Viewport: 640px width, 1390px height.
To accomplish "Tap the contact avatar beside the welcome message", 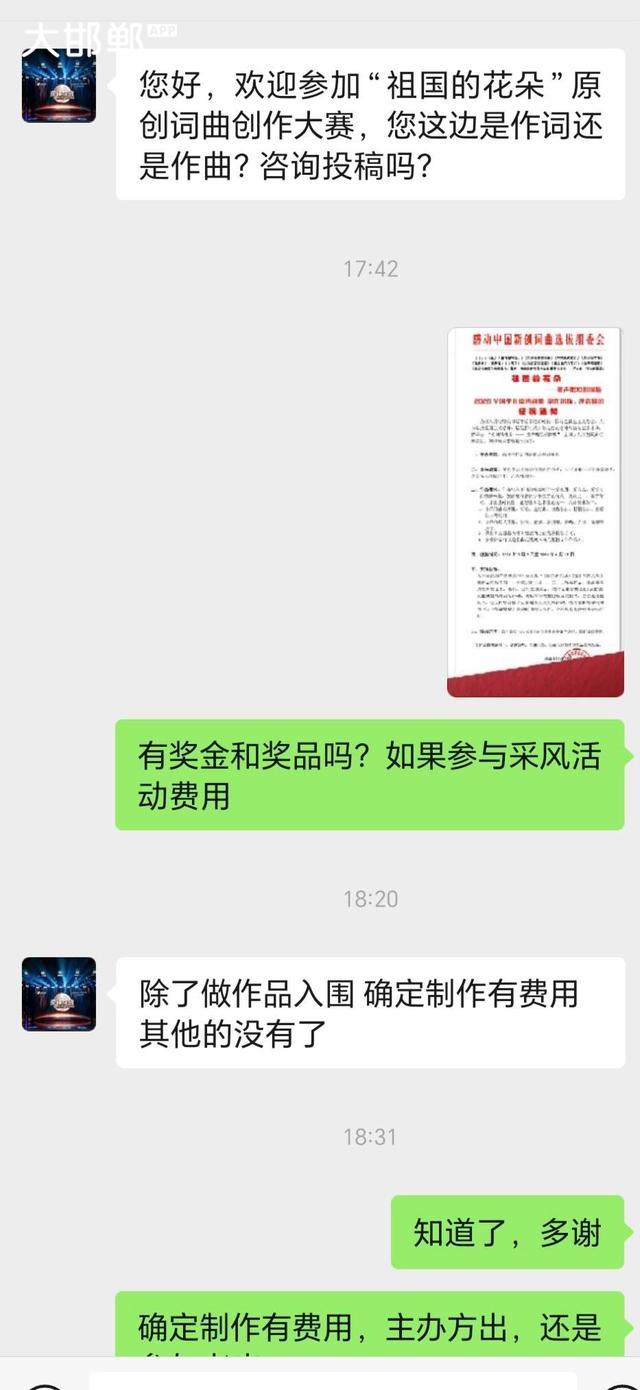I will 59,87.
